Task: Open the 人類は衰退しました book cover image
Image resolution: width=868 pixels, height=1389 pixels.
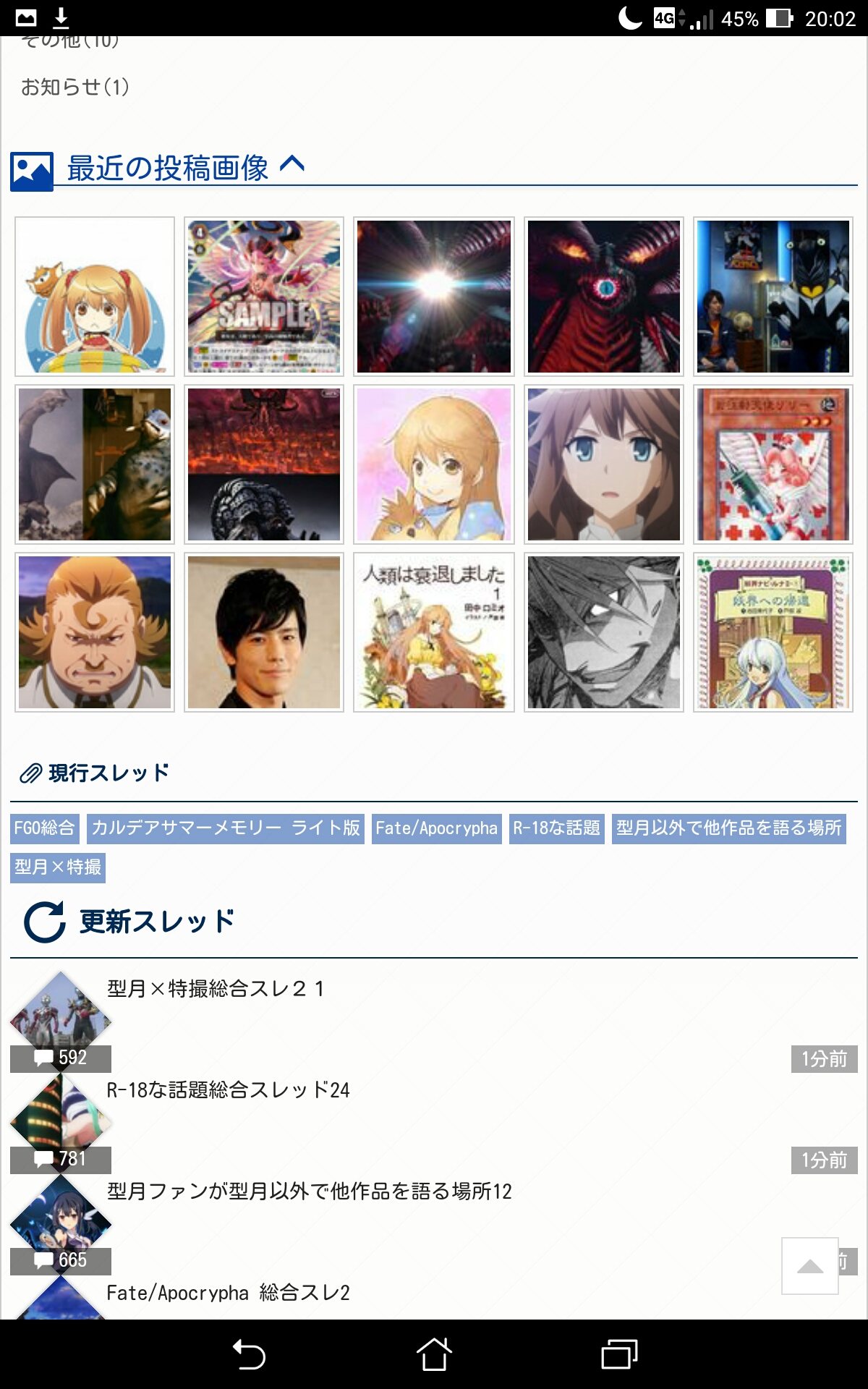Action: (x=434, y=632)
